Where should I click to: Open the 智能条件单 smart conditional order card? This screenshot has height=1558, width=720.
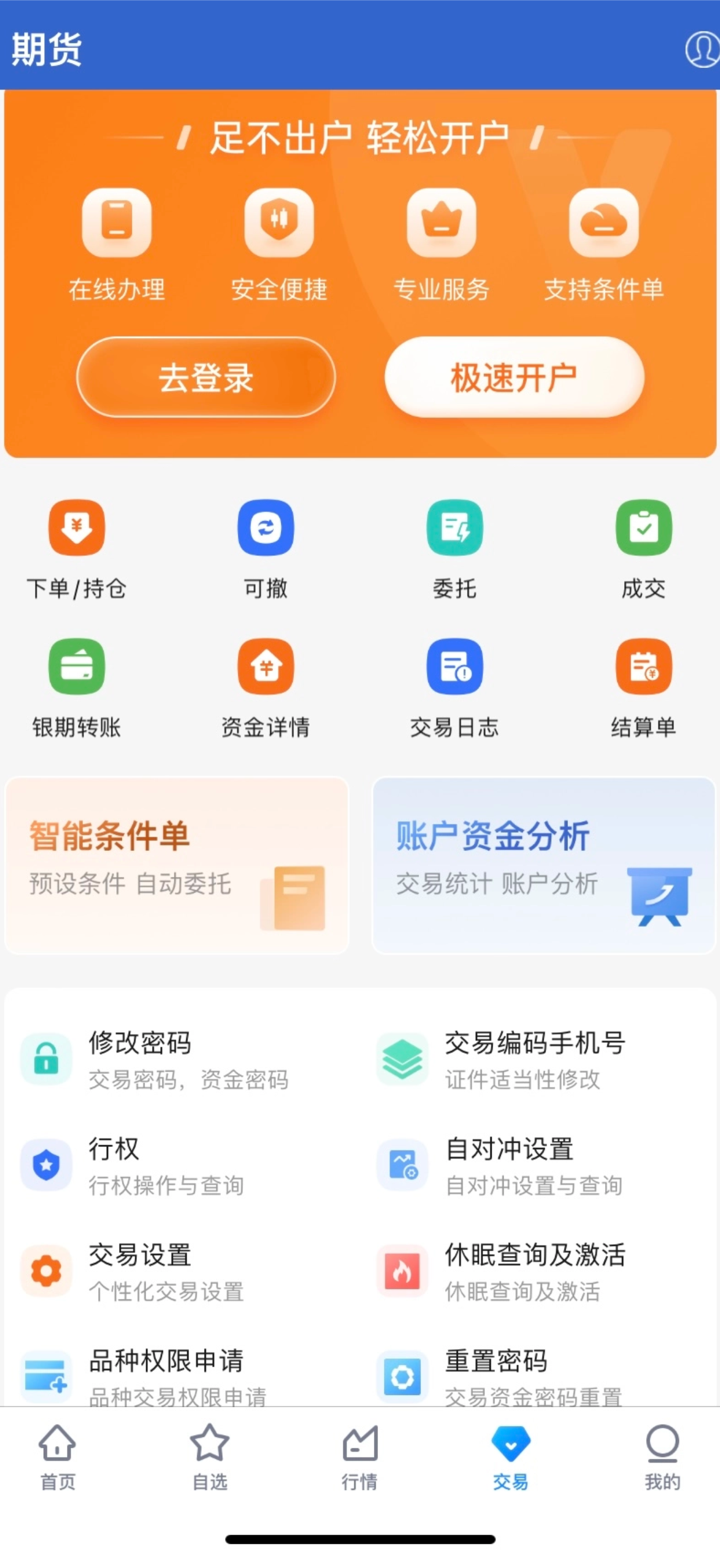click(x=176, y=866)
